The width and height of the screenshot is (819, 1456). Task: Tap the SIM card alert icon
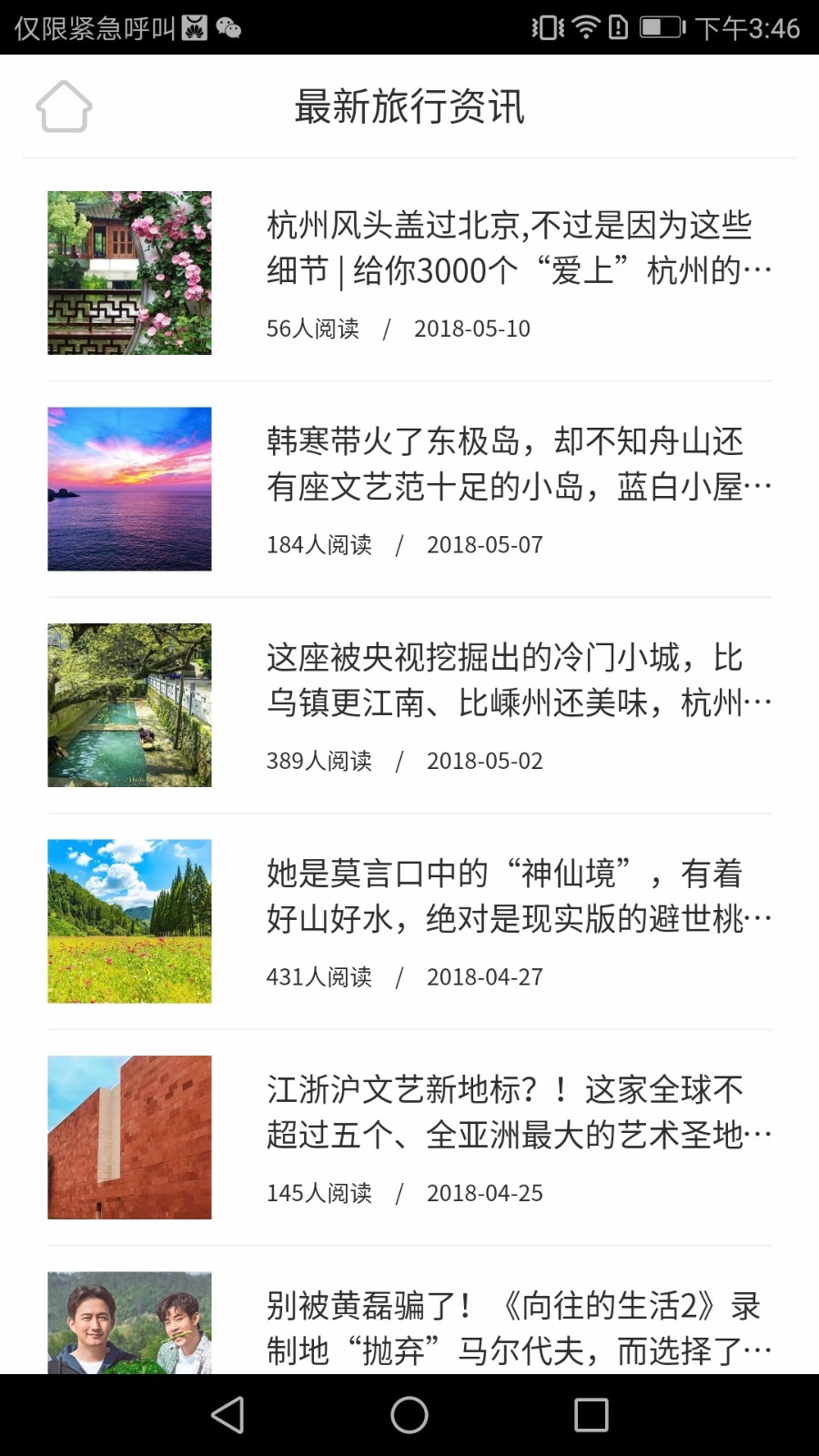(x=618, y=30)
